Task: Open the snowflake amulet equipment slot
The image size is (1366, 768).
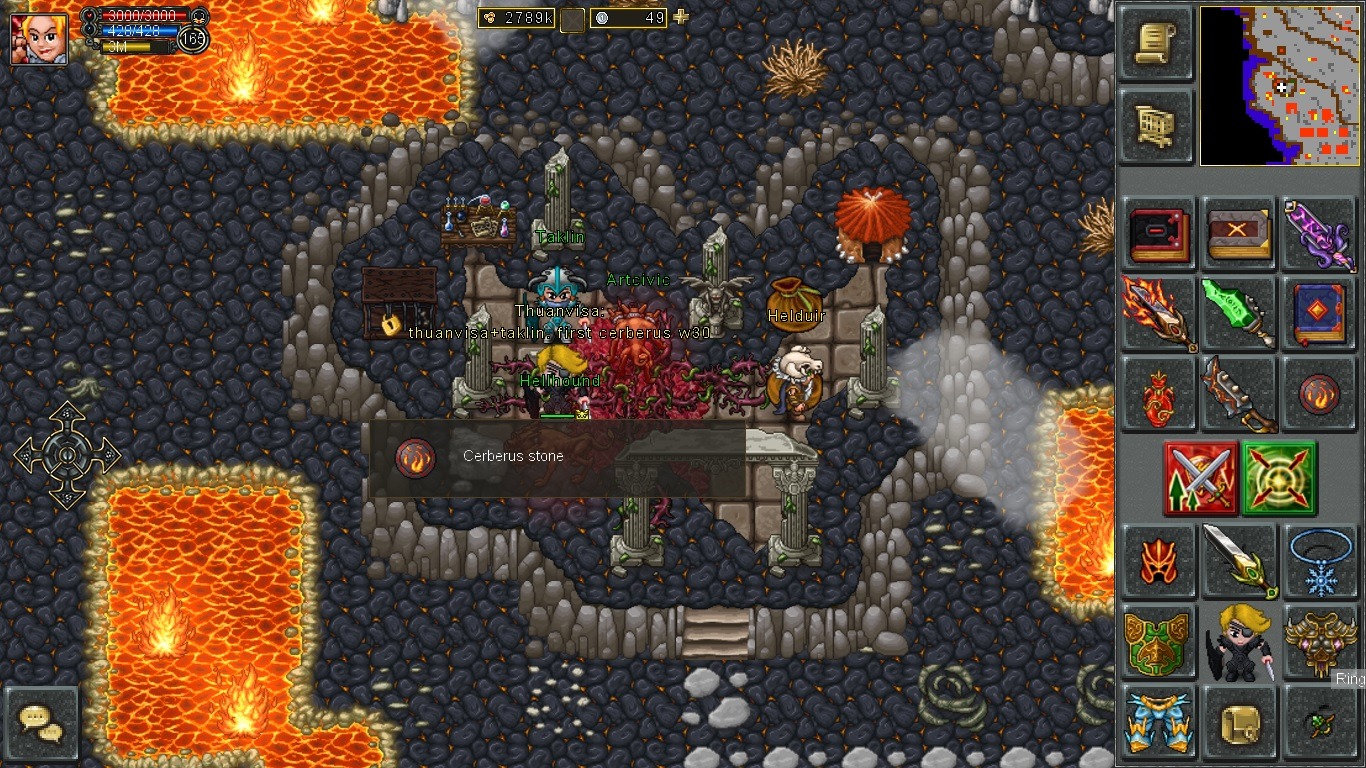Action: pyautogui.click(x=1318, y=561)
